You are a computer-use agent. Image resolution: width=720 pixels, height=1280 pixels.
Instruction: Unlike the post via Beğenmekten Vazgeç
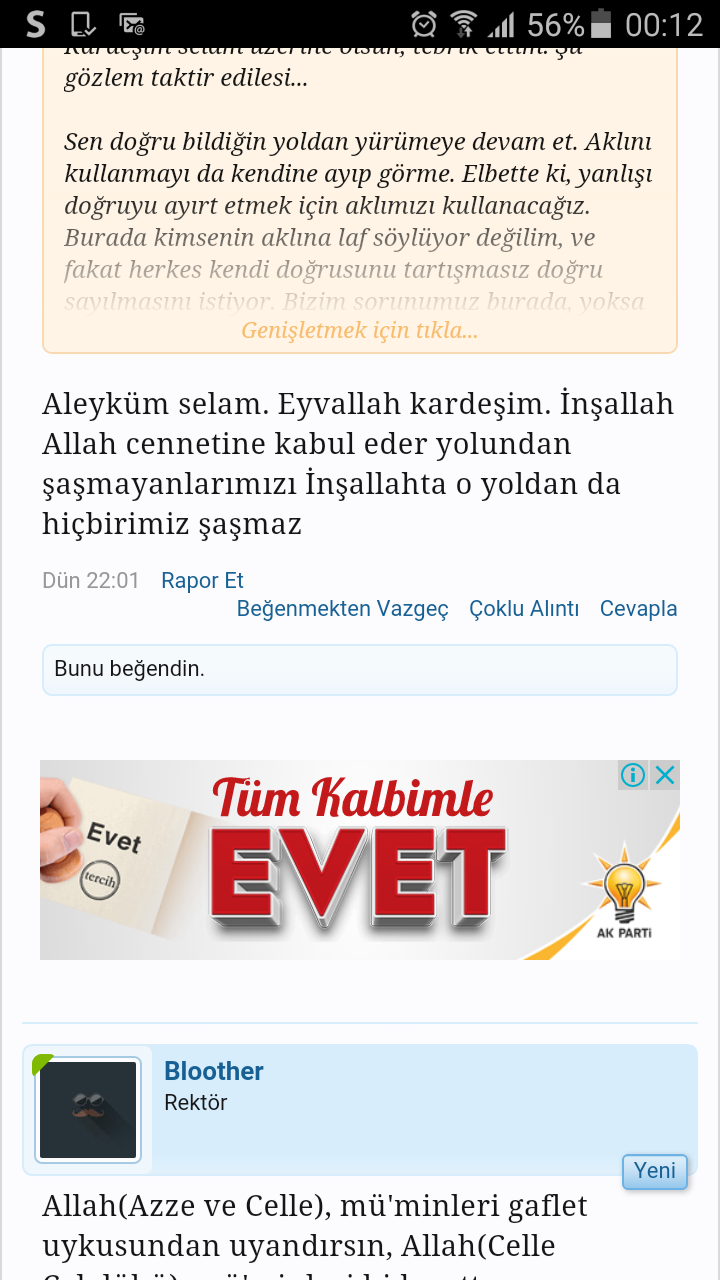[342, 609]
